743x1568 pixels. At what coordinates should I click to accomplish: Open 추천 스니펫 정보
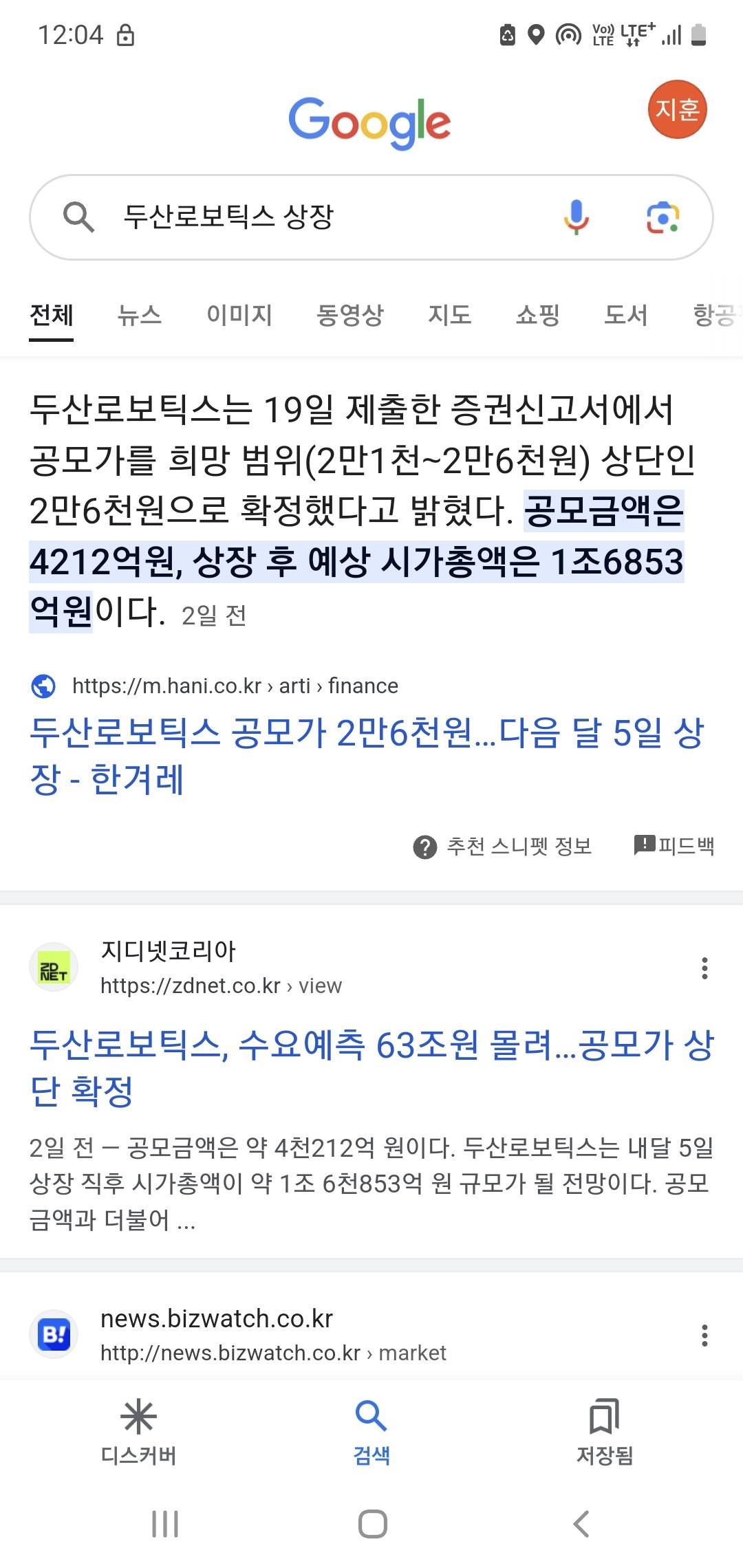click(503, 847)
